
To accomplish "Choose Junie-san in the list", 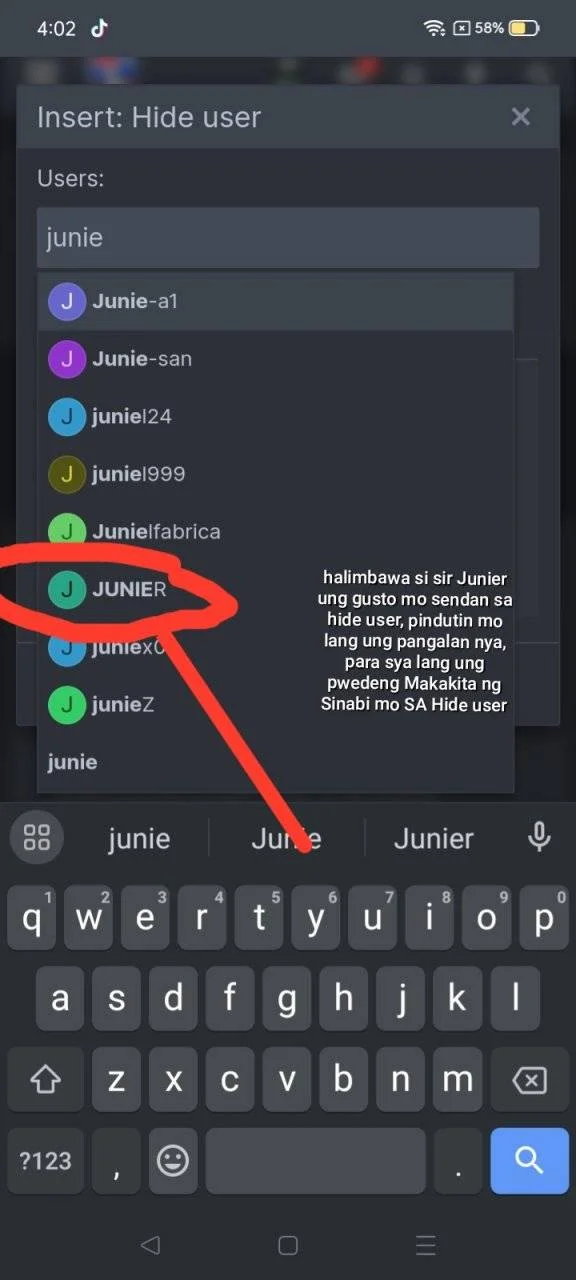I will click(276, 359).
